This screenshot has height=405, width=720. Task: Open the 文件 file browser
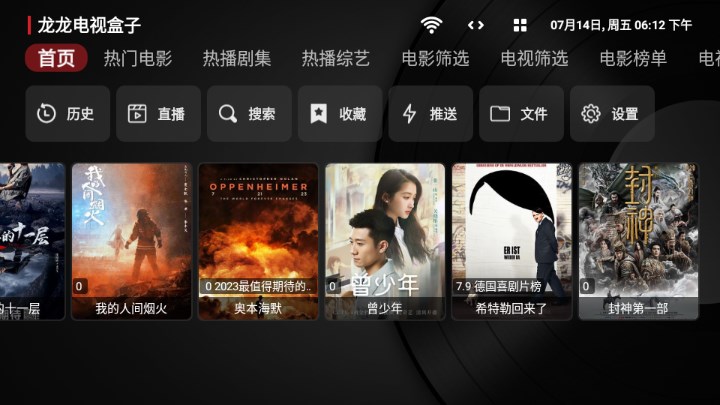coord(521,114)
